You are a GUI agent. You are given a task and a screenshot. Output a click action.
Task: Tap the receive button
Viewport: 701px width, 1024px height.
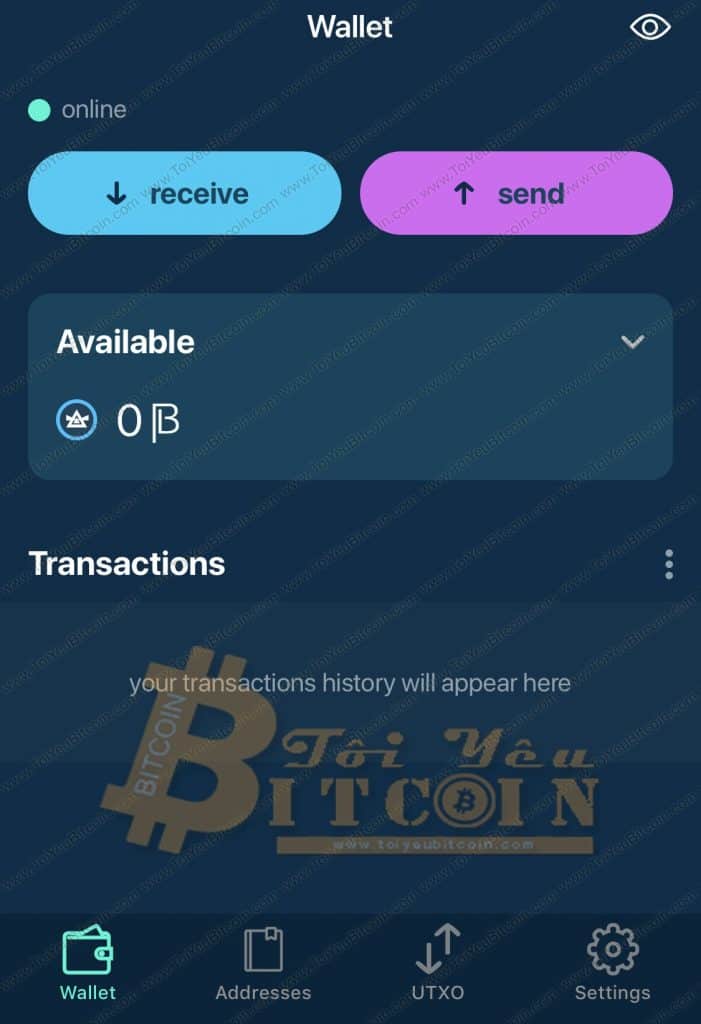click(x=185, y=193)
